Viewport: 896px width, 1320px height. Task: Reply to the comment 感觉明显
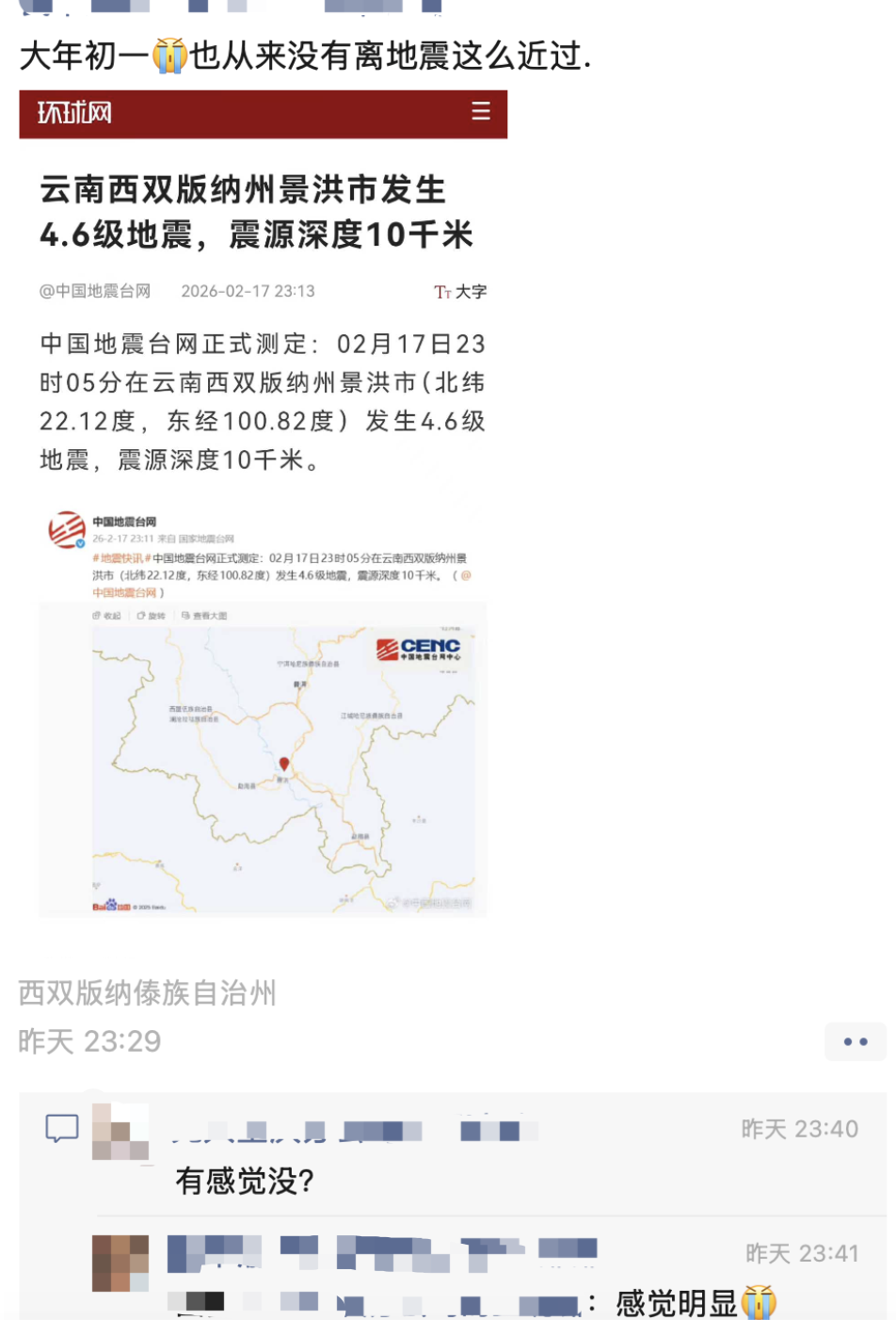click(x=676, y=1303)
